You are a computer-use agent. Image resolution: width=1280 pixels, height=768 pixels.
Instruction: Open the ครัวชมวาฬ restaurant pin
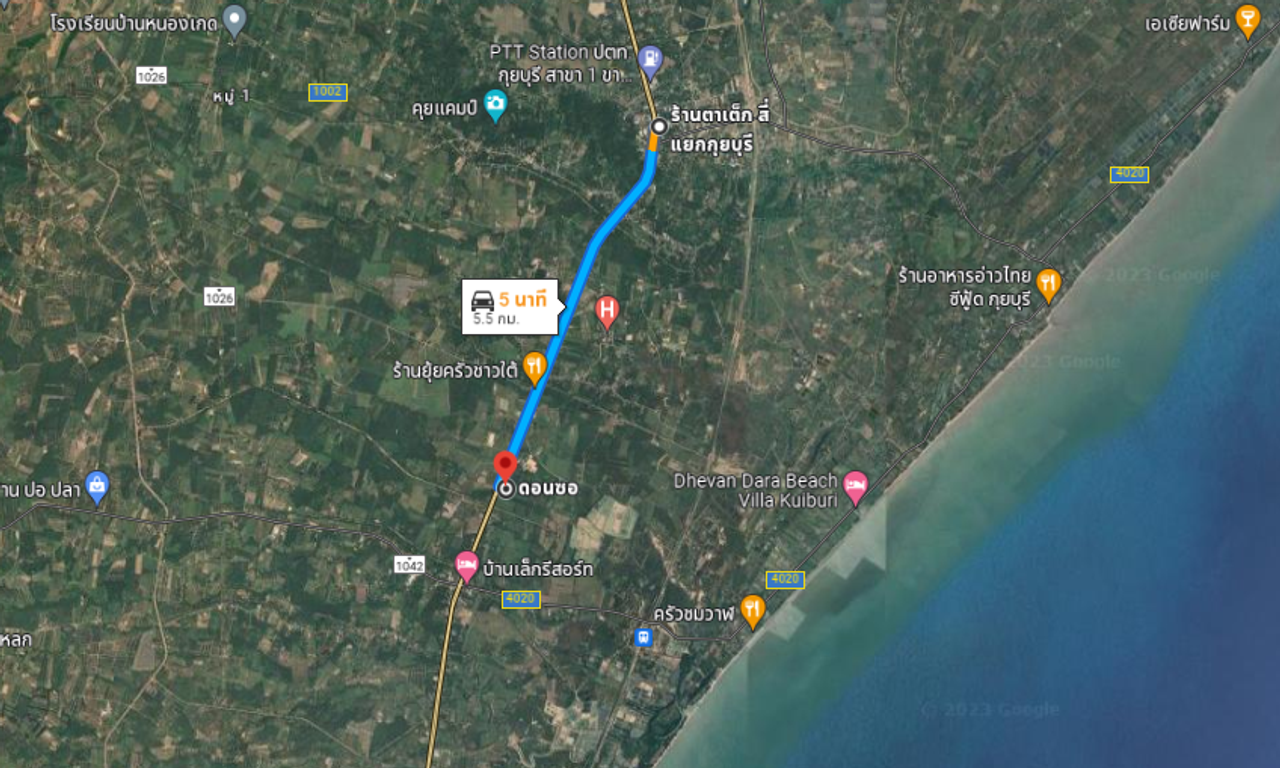[x=753, y=609]
